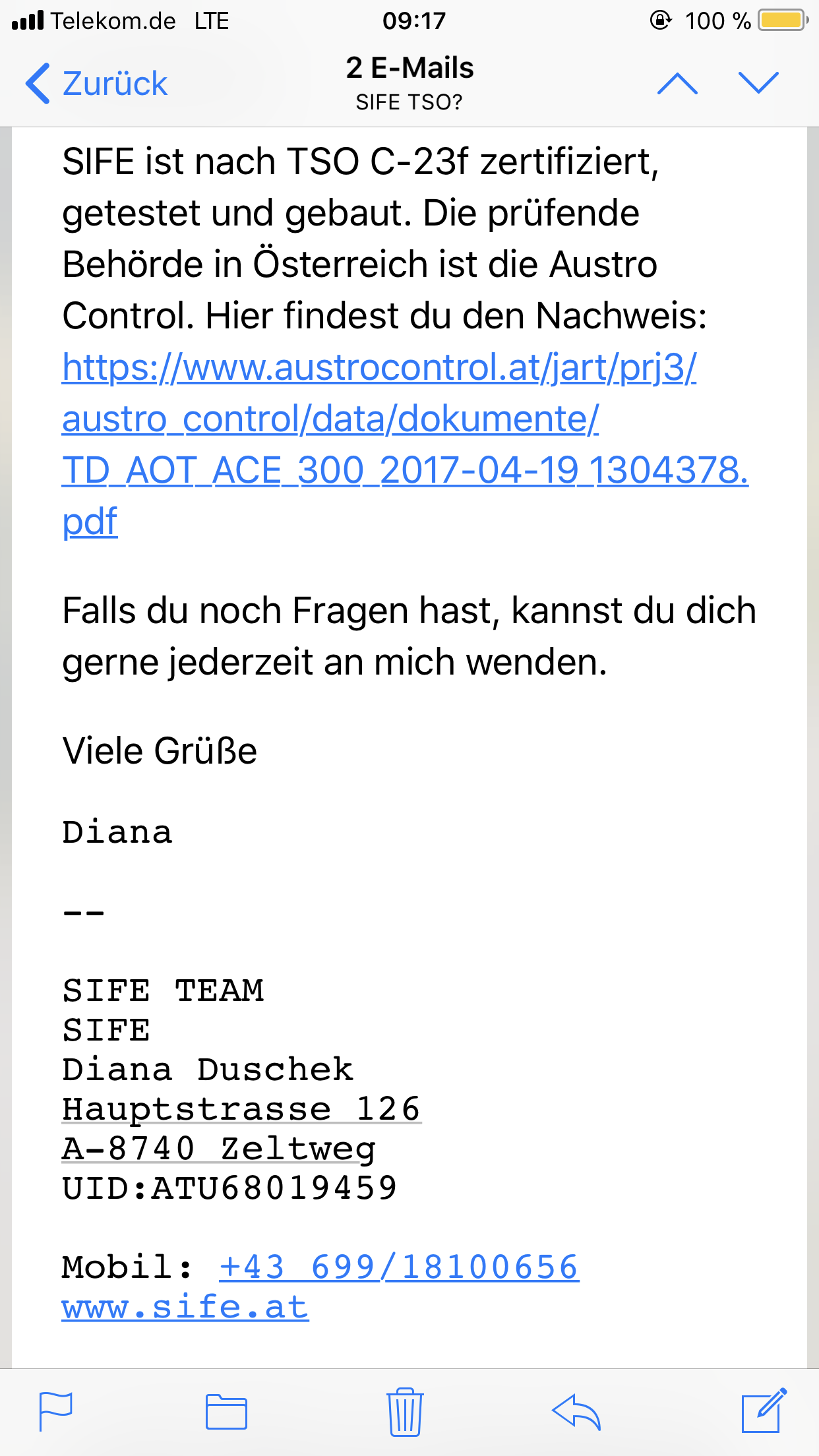Reply to this email
819x1456 pixels.
576,1411
